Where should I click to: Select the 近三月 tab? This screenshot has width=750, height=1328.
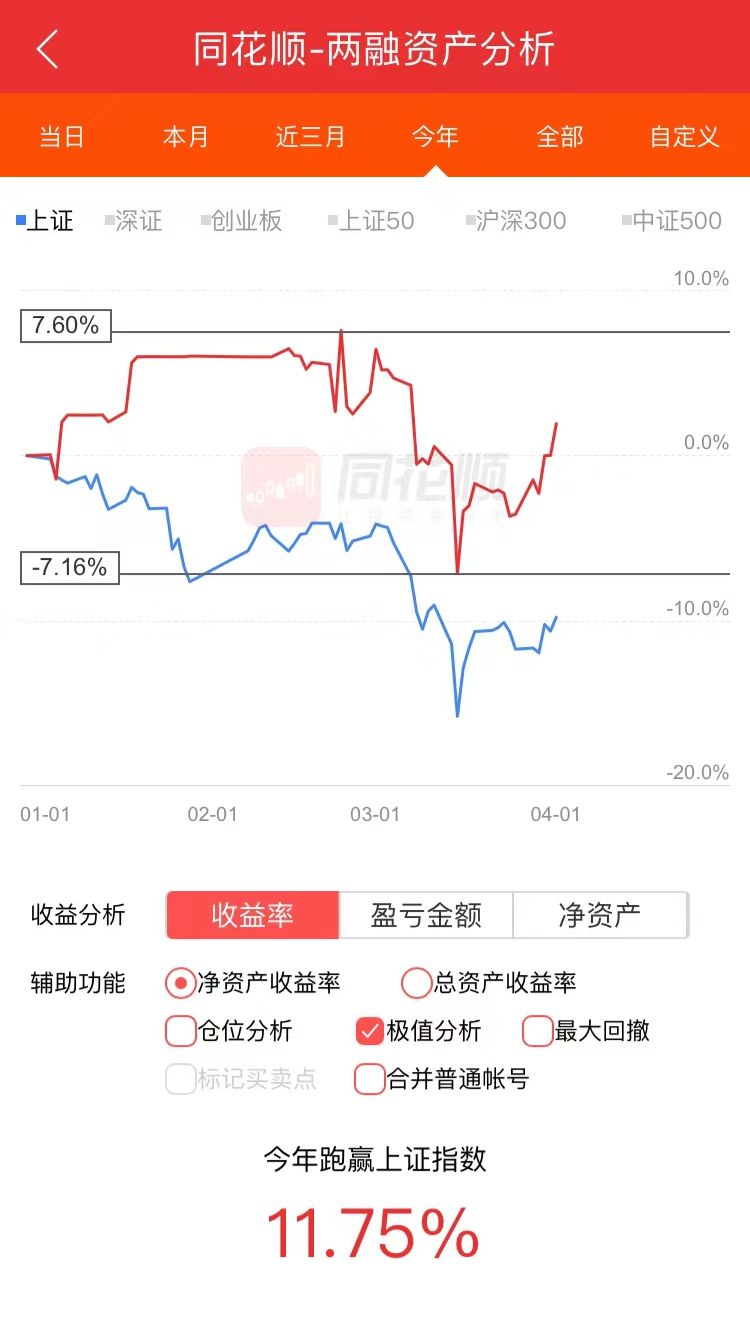point(311,136)
